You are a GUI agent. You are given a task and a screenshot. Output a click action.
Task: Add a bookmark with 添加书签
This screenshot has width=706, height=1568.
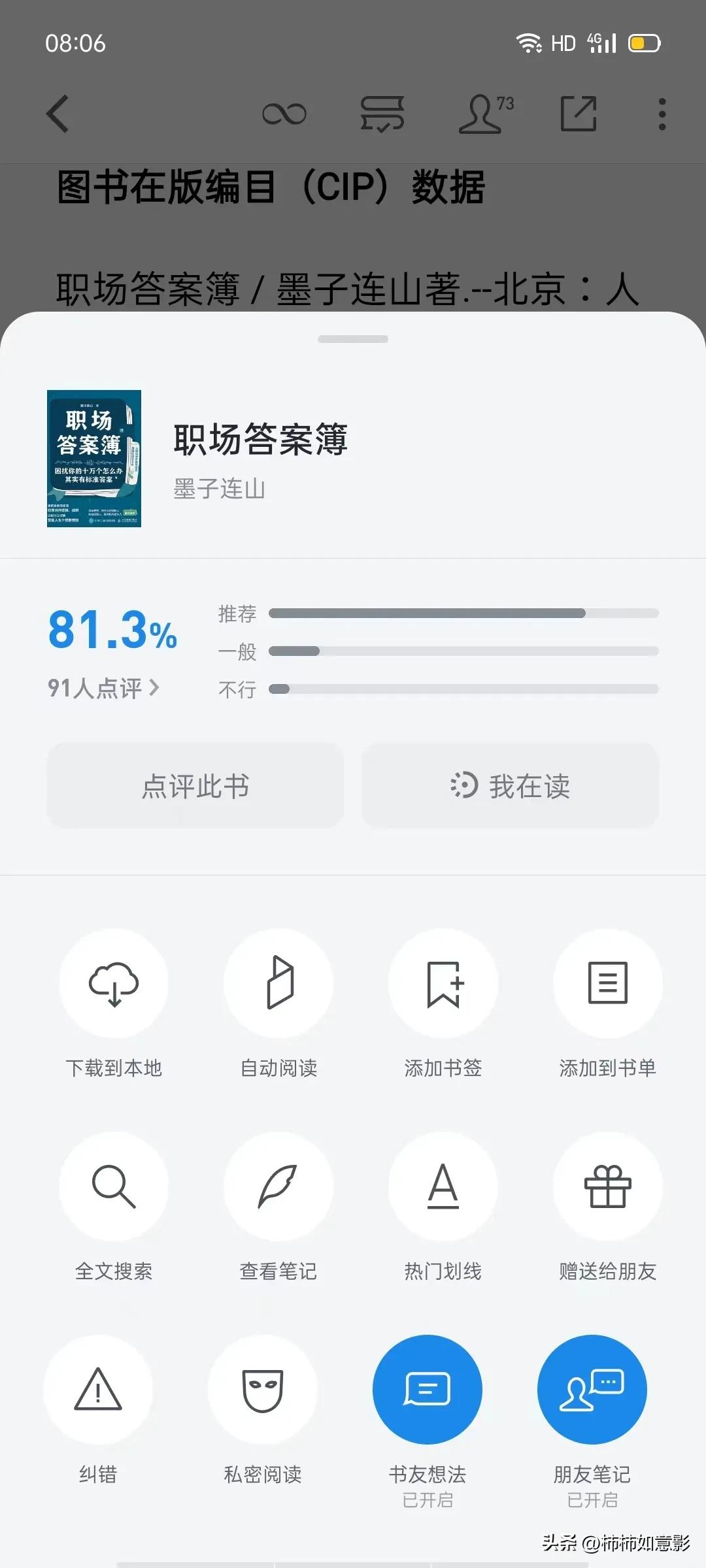[x=443, y=983]
